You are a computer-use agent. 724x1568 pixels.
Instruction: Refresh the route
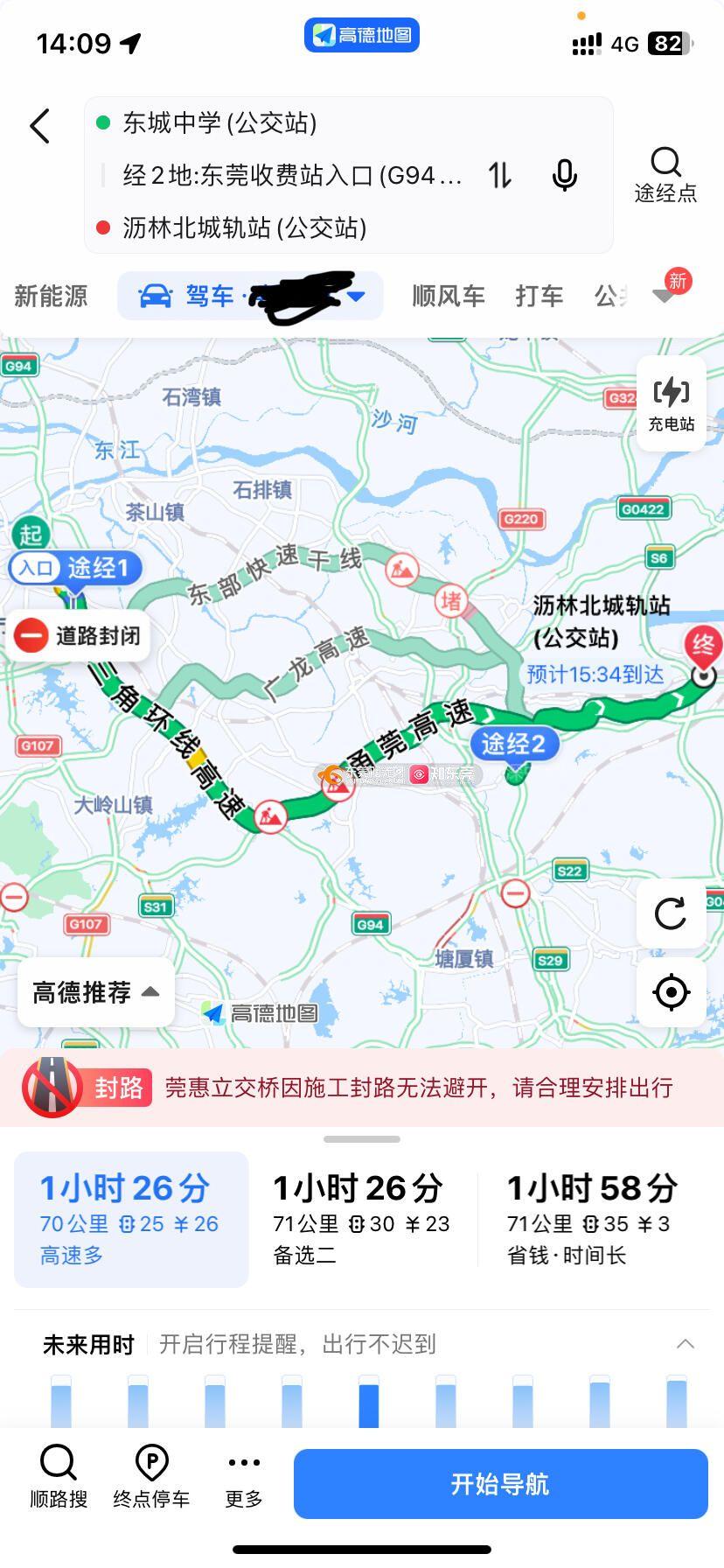[671, 913]
